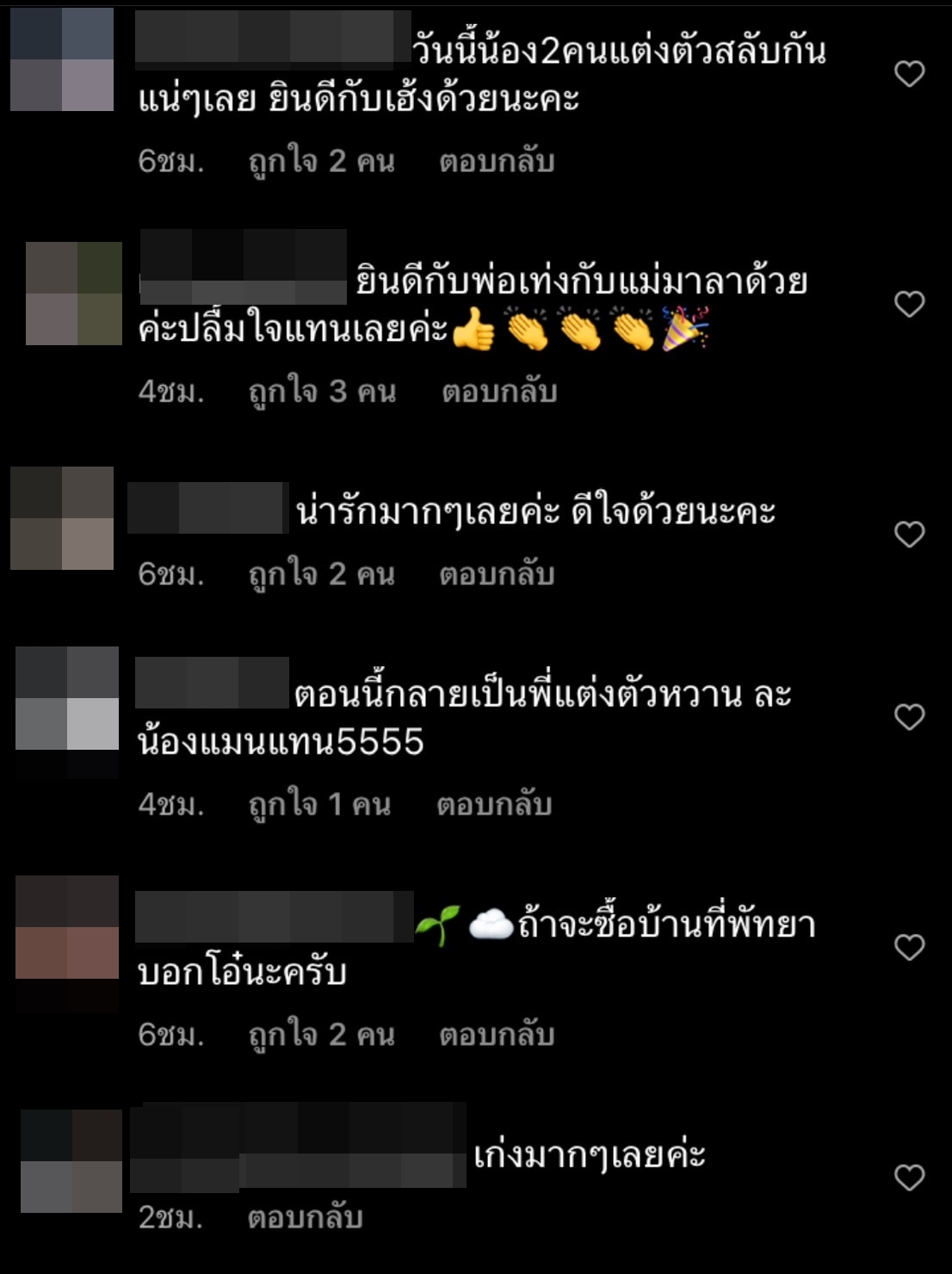This screenshot has width=952, height=1274.
Task: Like the comment 'ถ้าจะซื้อบ้านที่พัทยา'
Action: pyautogui.click(x=909, y=948)
